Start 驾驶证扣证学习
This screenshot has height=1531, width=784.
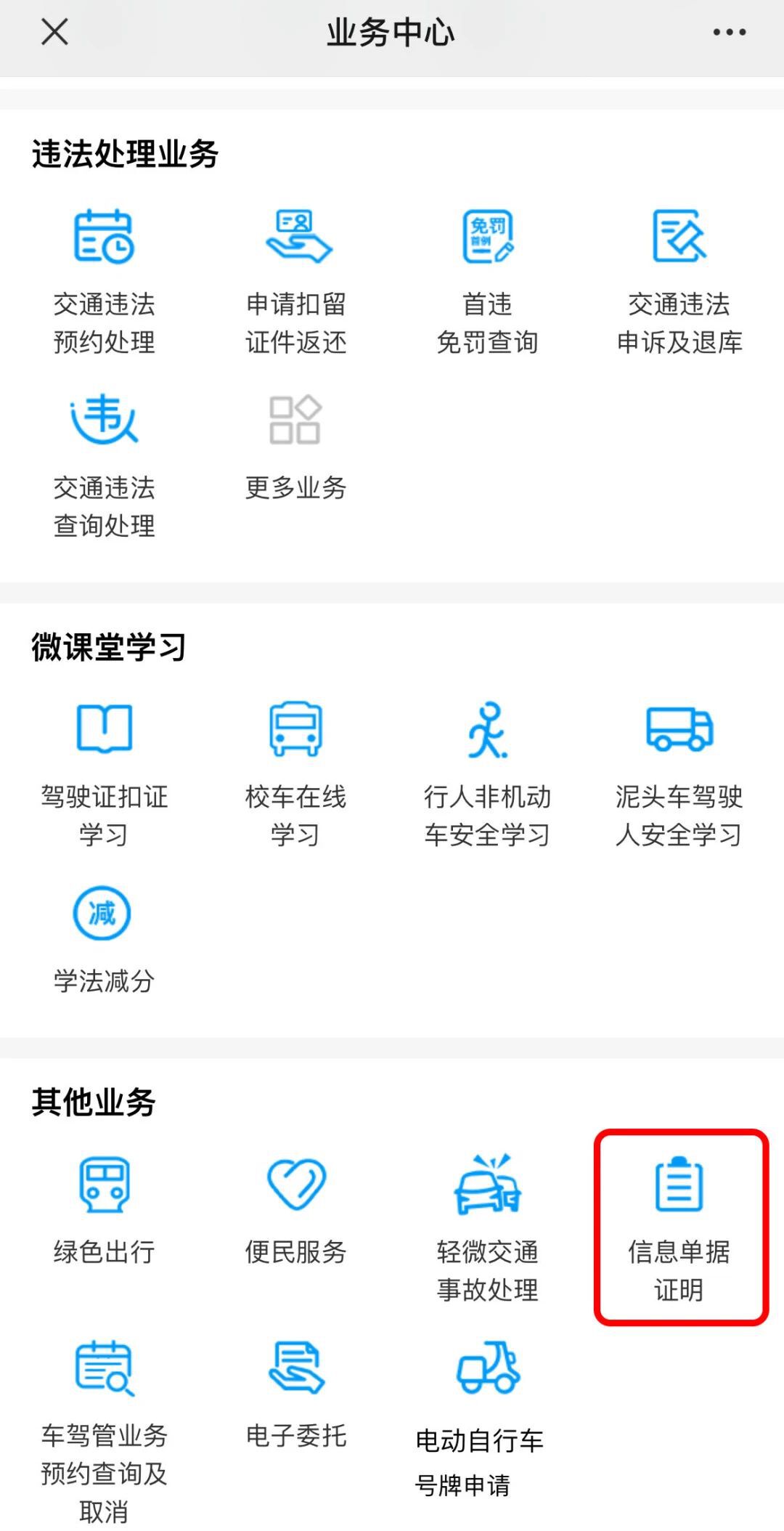point(104,774)
